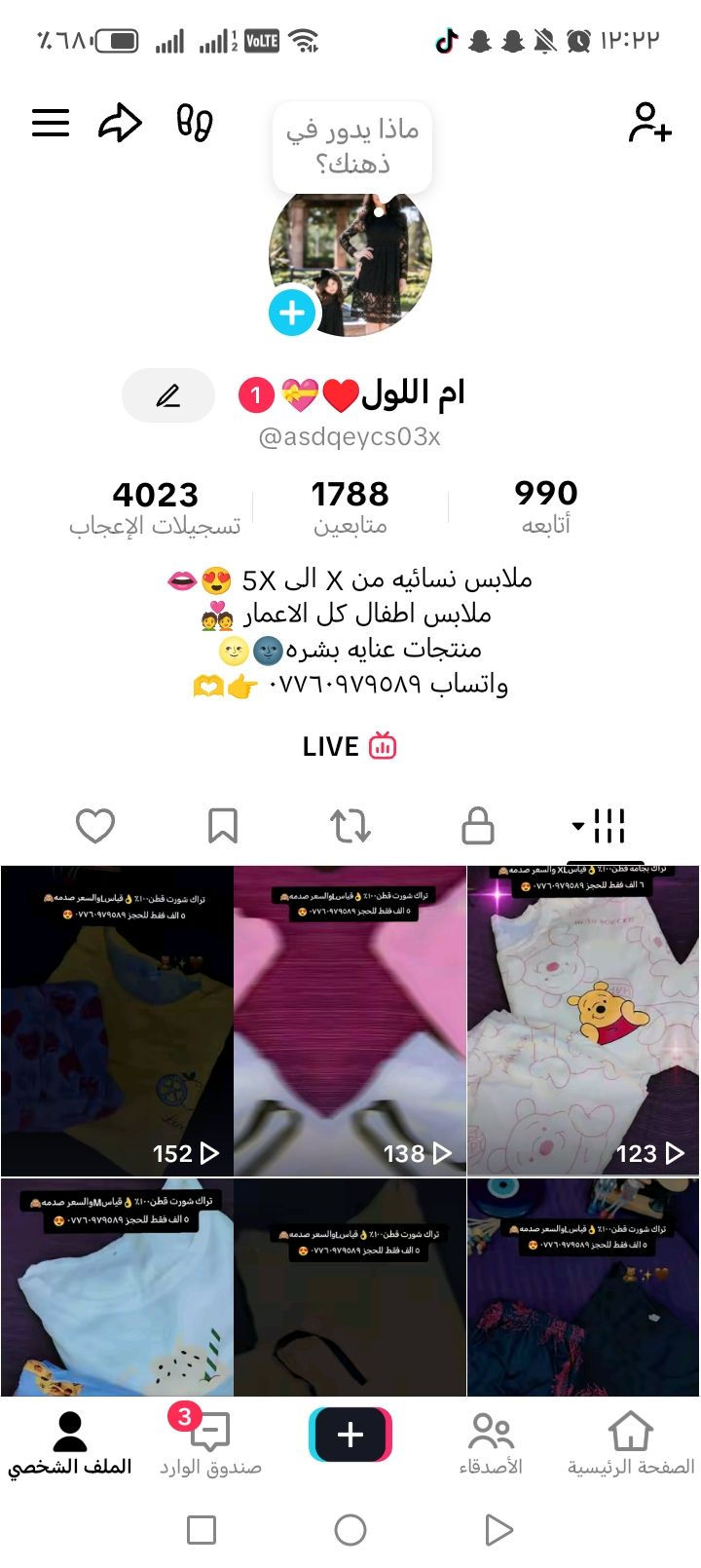The height and width of the screenshot is (1568, 701).
Task: Open the hamburger menu
Action: pos(51,123)
